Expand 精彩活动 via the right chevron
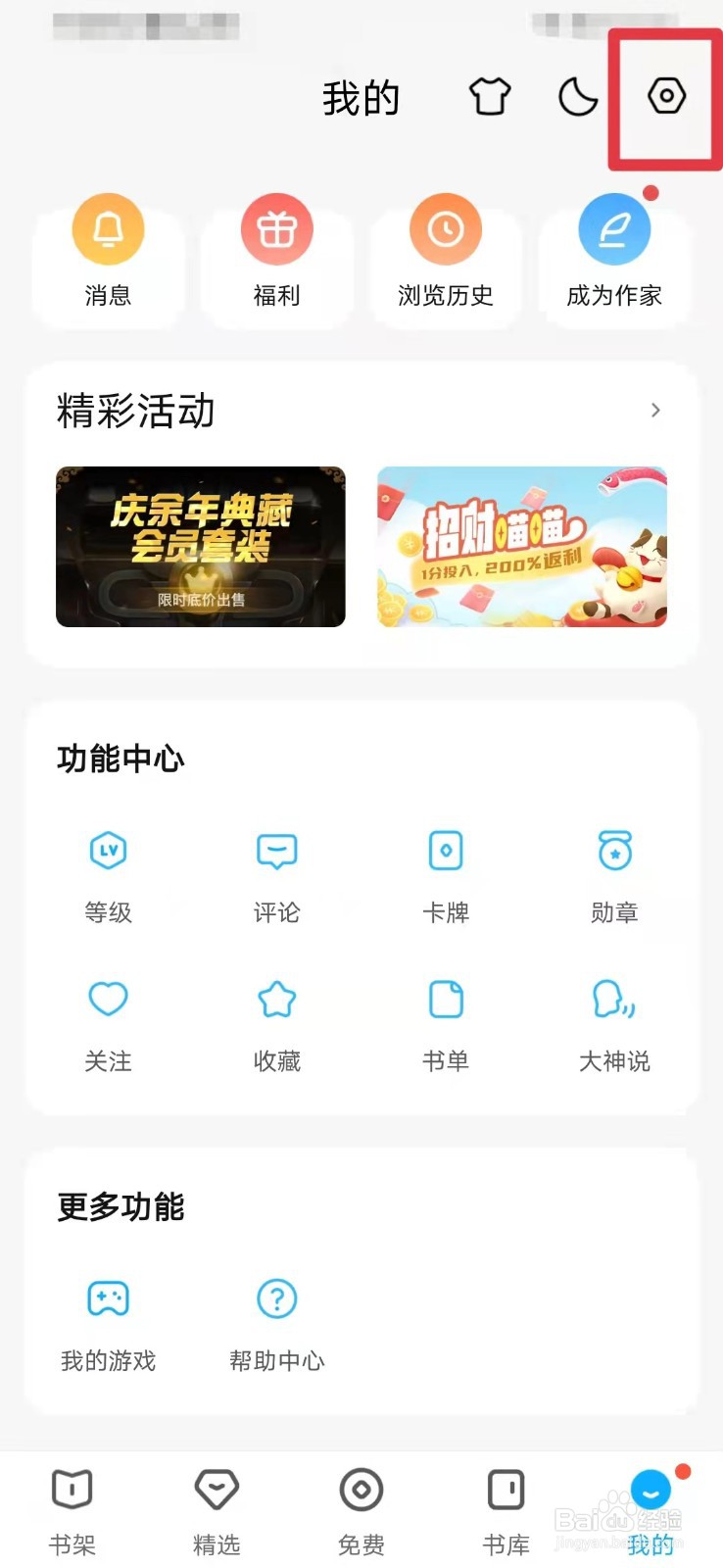 [655, 411]
